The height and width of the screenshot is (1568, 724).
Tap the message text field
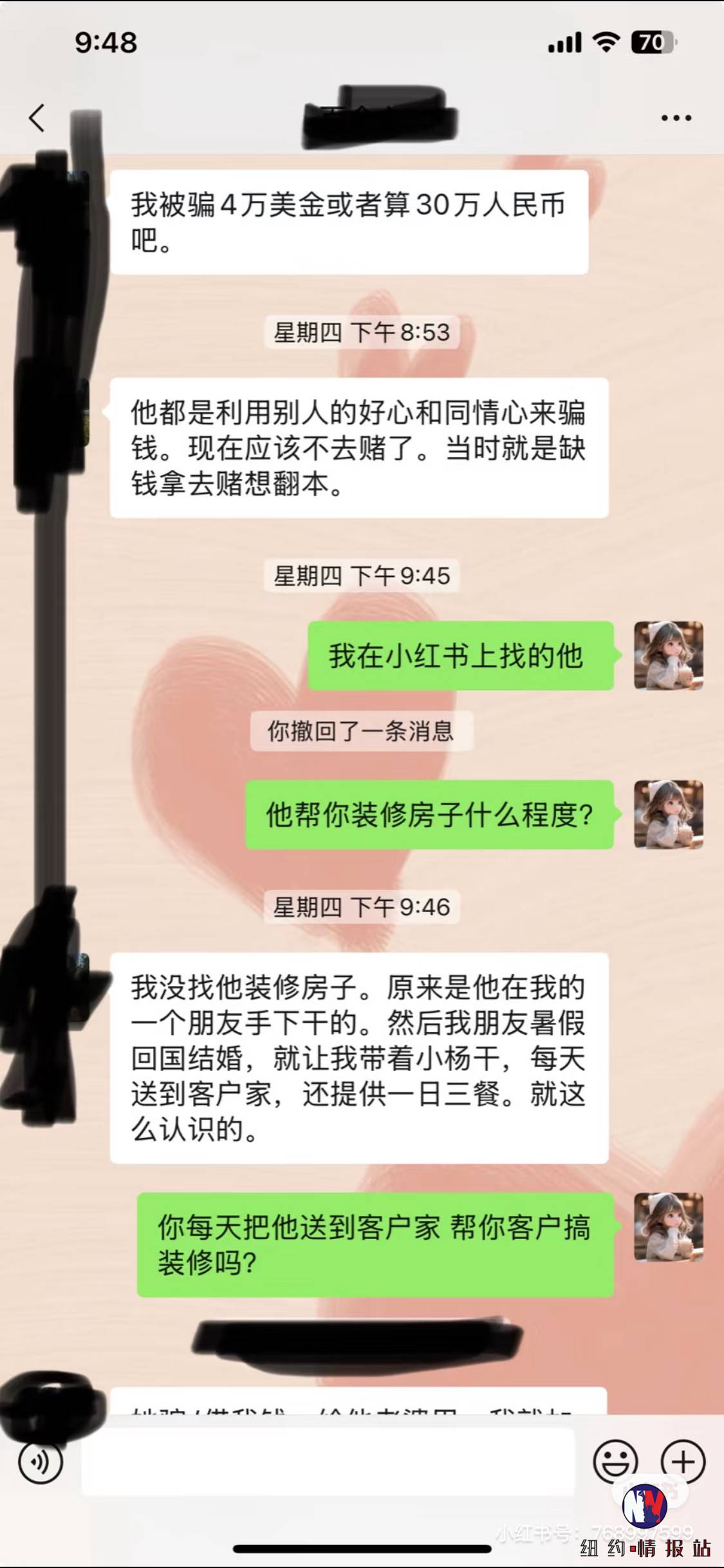point(327,1462)
